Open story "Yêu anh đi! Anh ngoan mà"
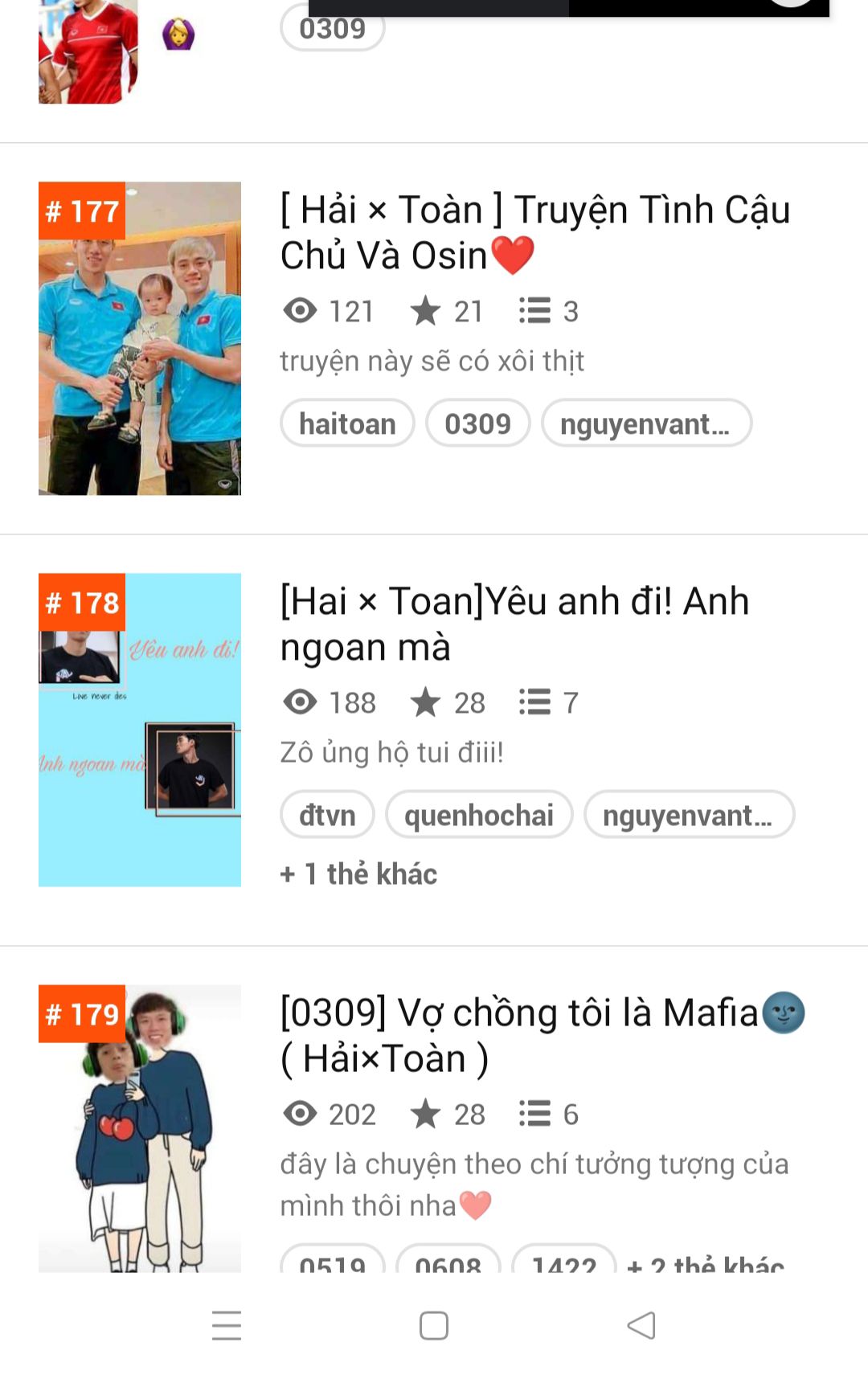This screenshot has height=1379, width=868. [x=514, y=624]
